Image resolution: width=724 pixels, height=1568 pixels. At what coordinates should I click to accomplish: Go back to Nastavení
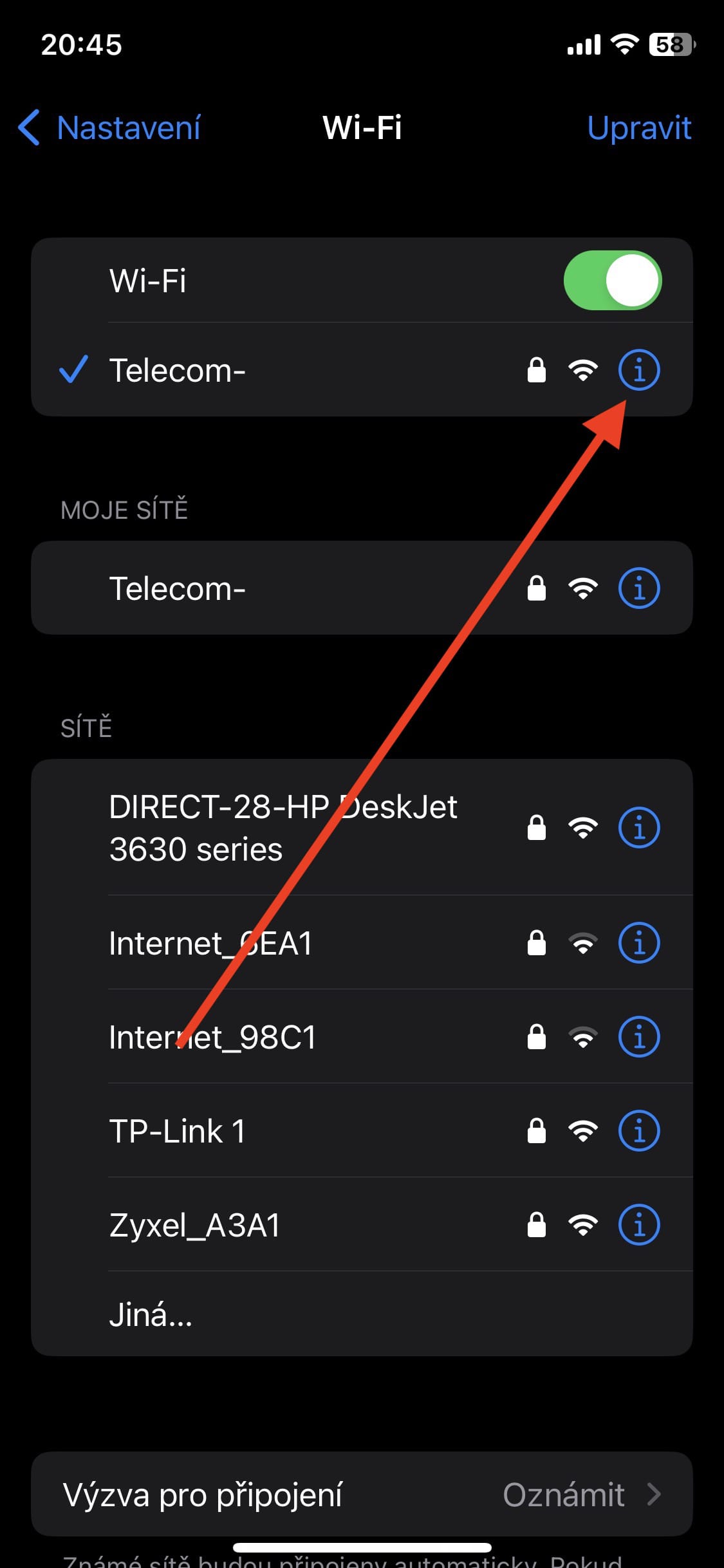tap(109, 127)
